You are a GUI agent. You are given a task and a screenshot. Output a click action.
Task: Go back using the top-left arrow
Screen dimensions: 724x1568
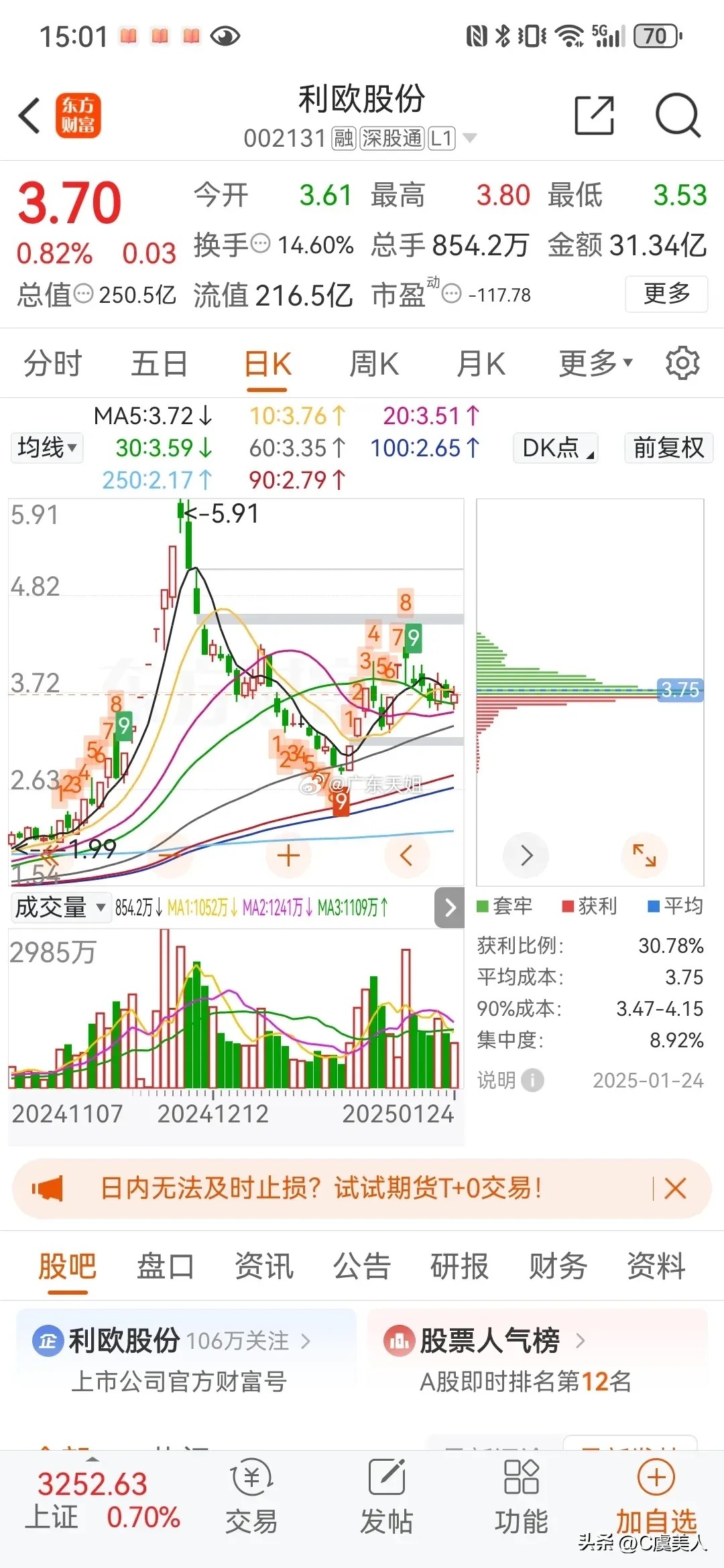pos(29,115)
